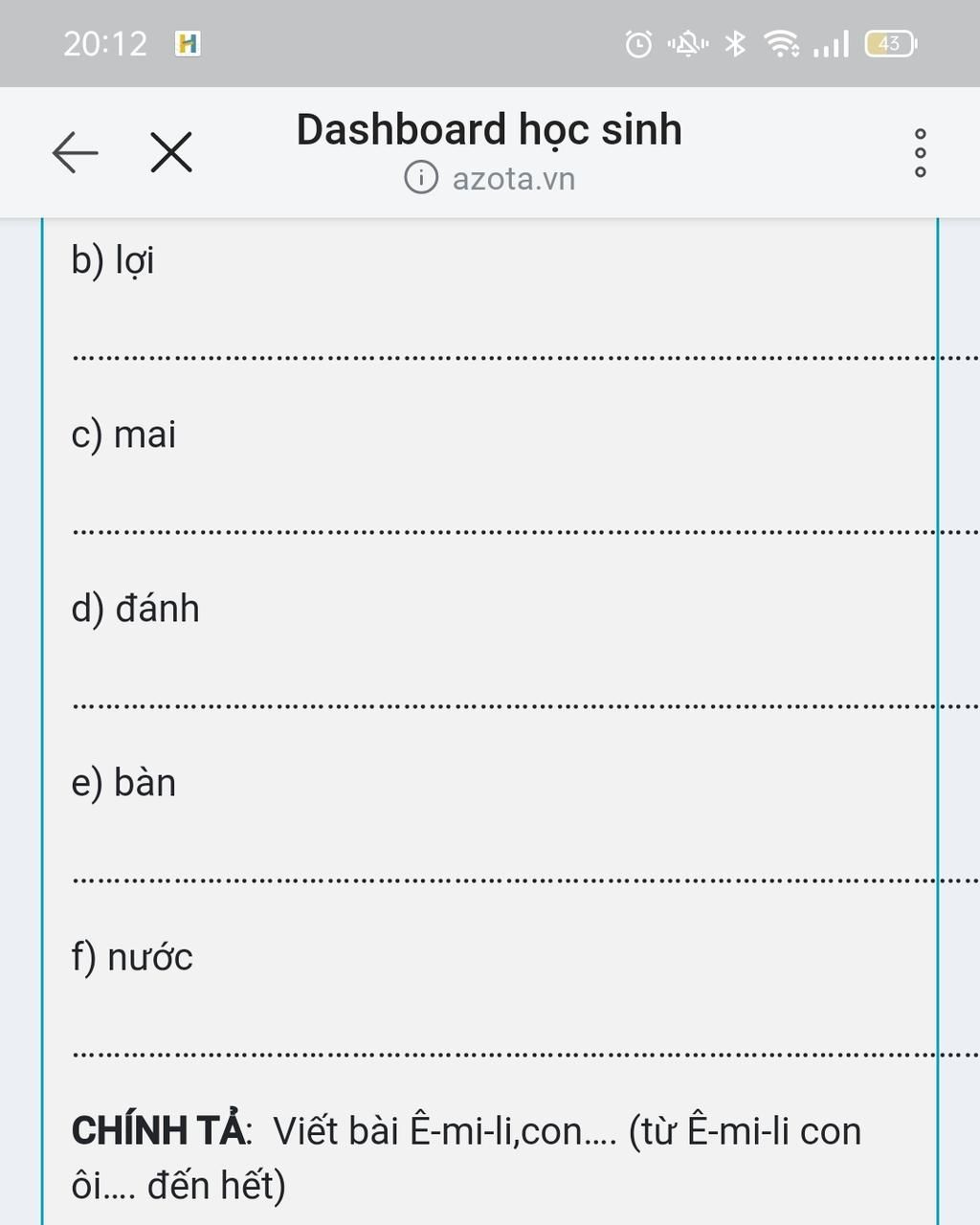The height and width of the screenshot is (1225, 980).
Task: View site info for azota.vn
Action: point(421,178)
